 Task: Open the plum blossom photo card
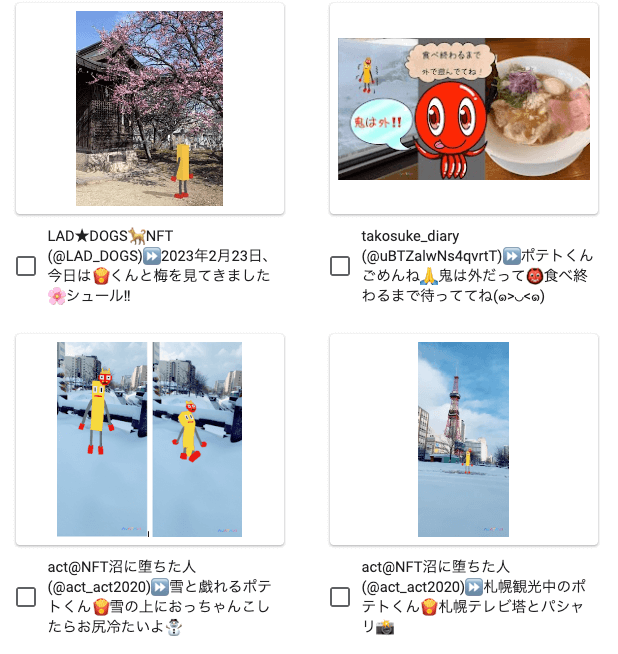coord(150,109)
